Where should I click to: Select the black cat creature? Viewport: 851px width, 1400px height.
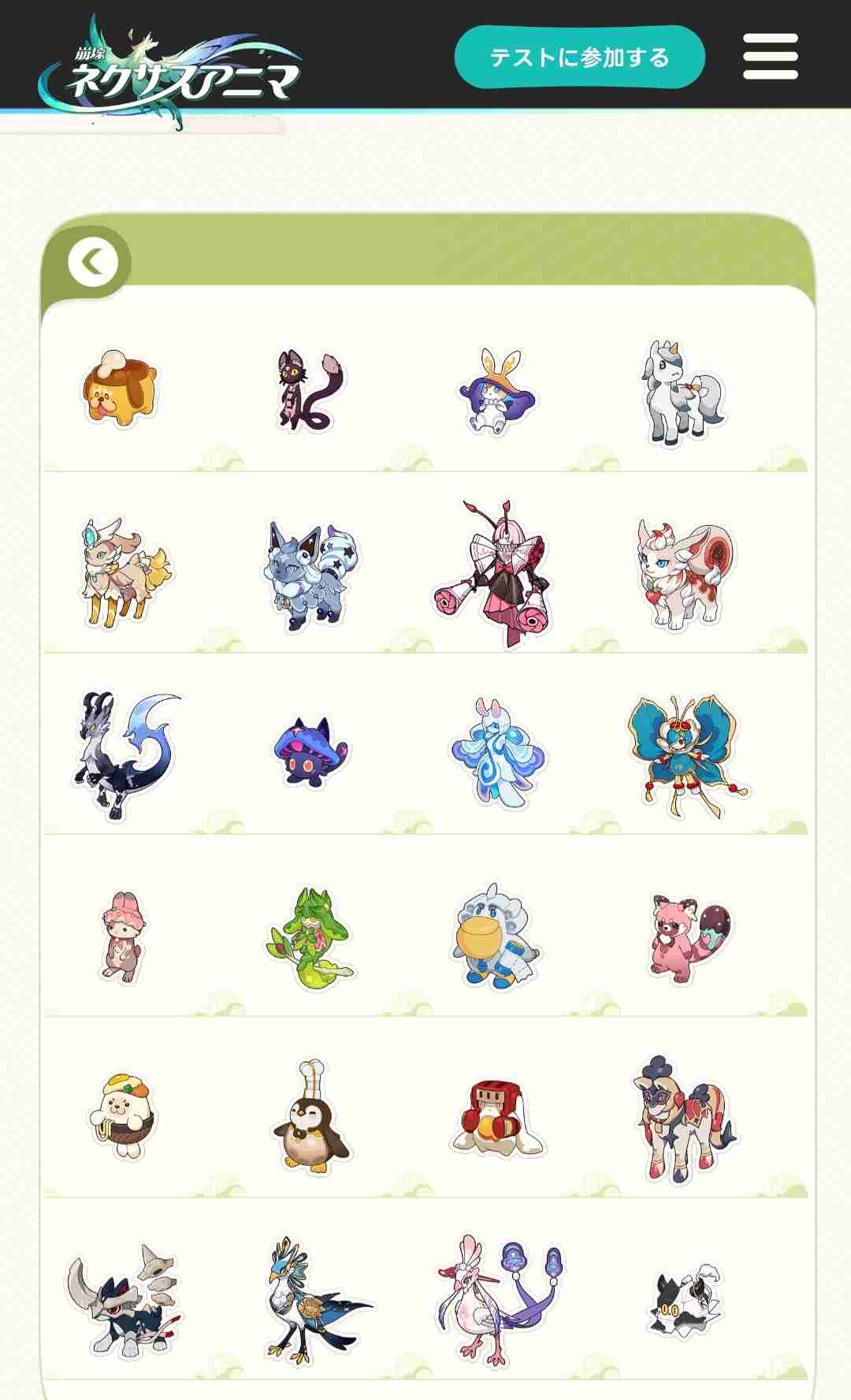click(309, 391)
